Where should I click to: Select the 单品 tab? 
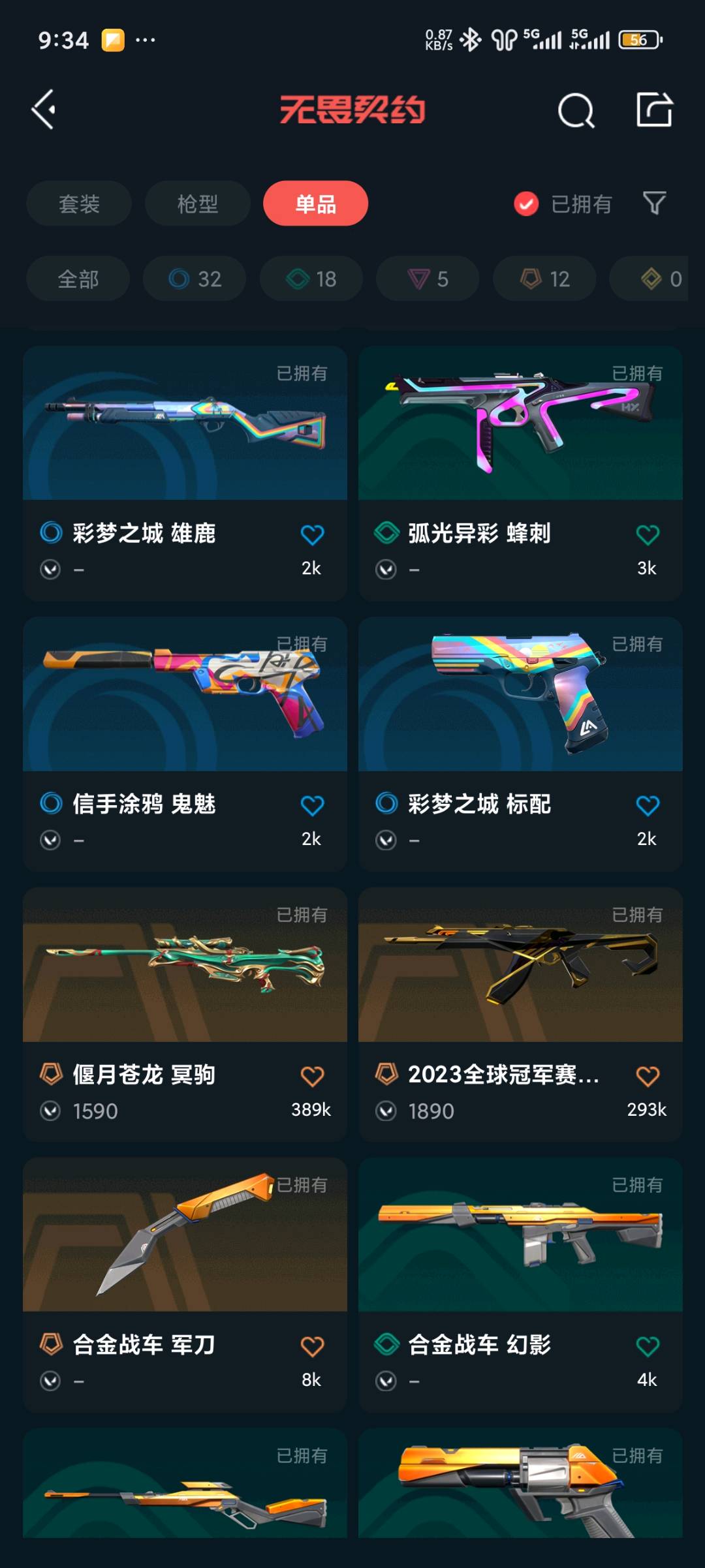315,204
